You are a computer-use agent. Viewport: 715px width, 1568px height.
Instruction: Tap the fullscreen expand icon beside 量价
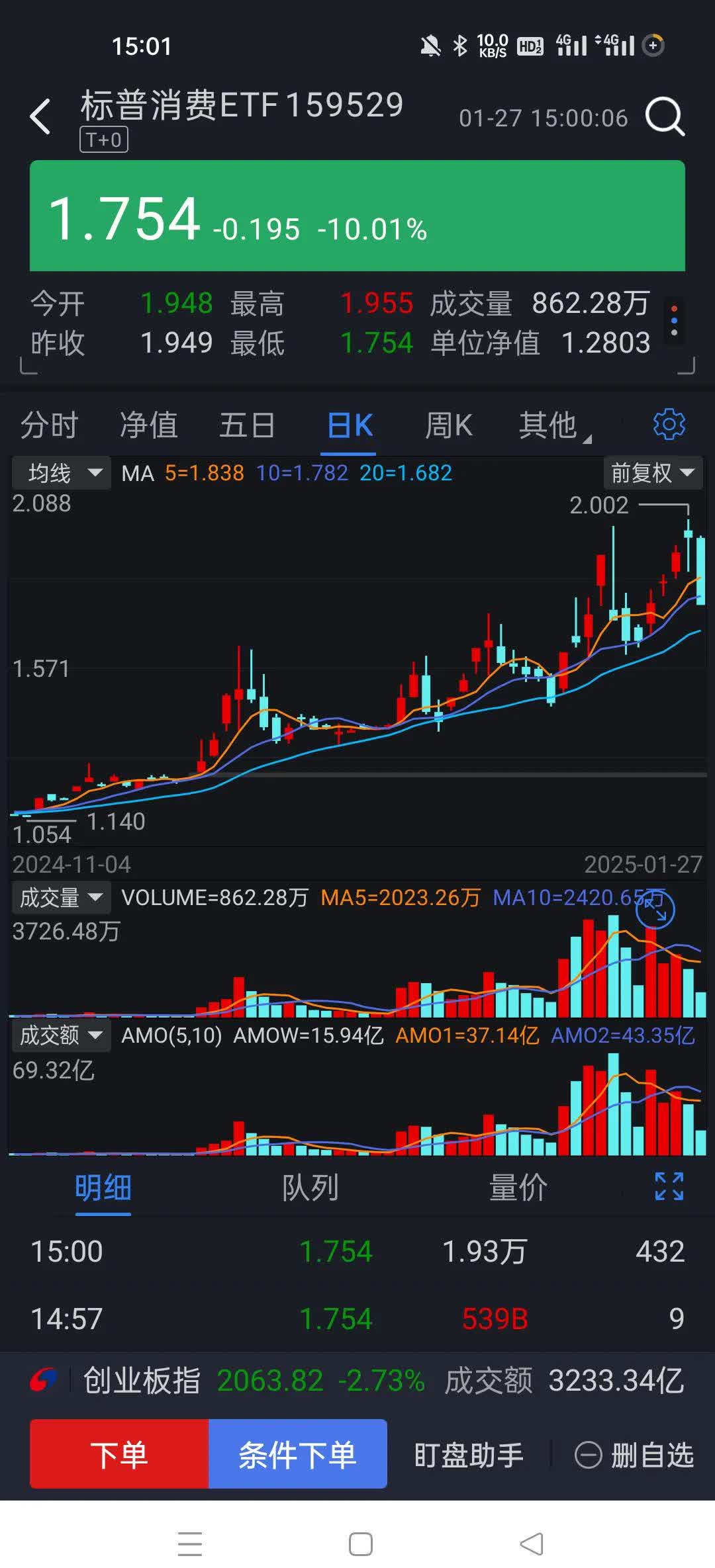667,1188
